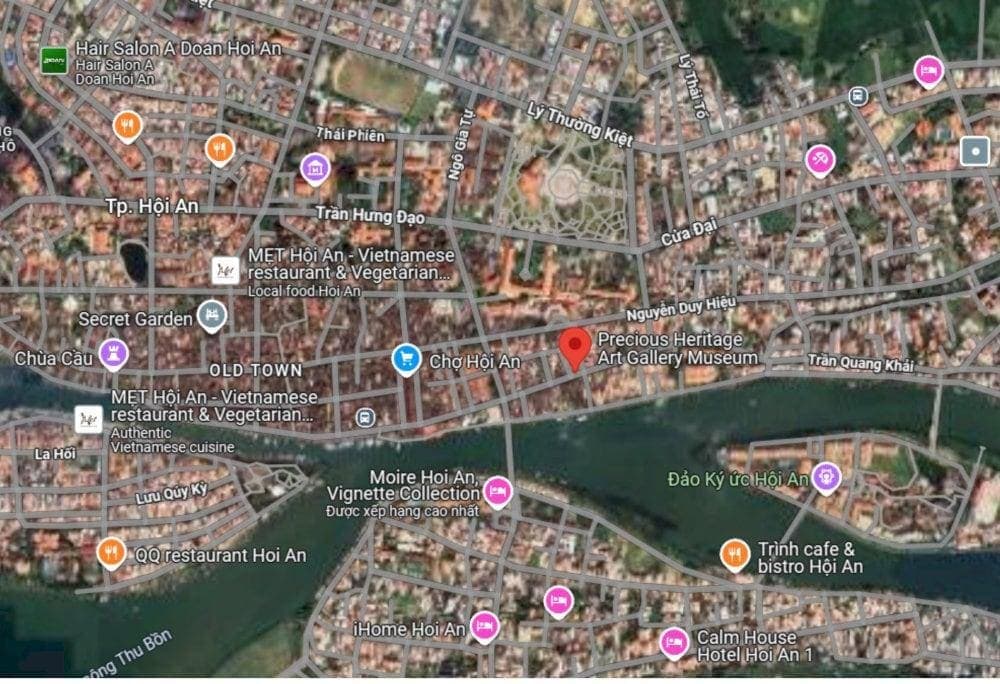Select the Chợ Hội An market marker
This screenshot has width=1000, height=684.
coord(406,359)
